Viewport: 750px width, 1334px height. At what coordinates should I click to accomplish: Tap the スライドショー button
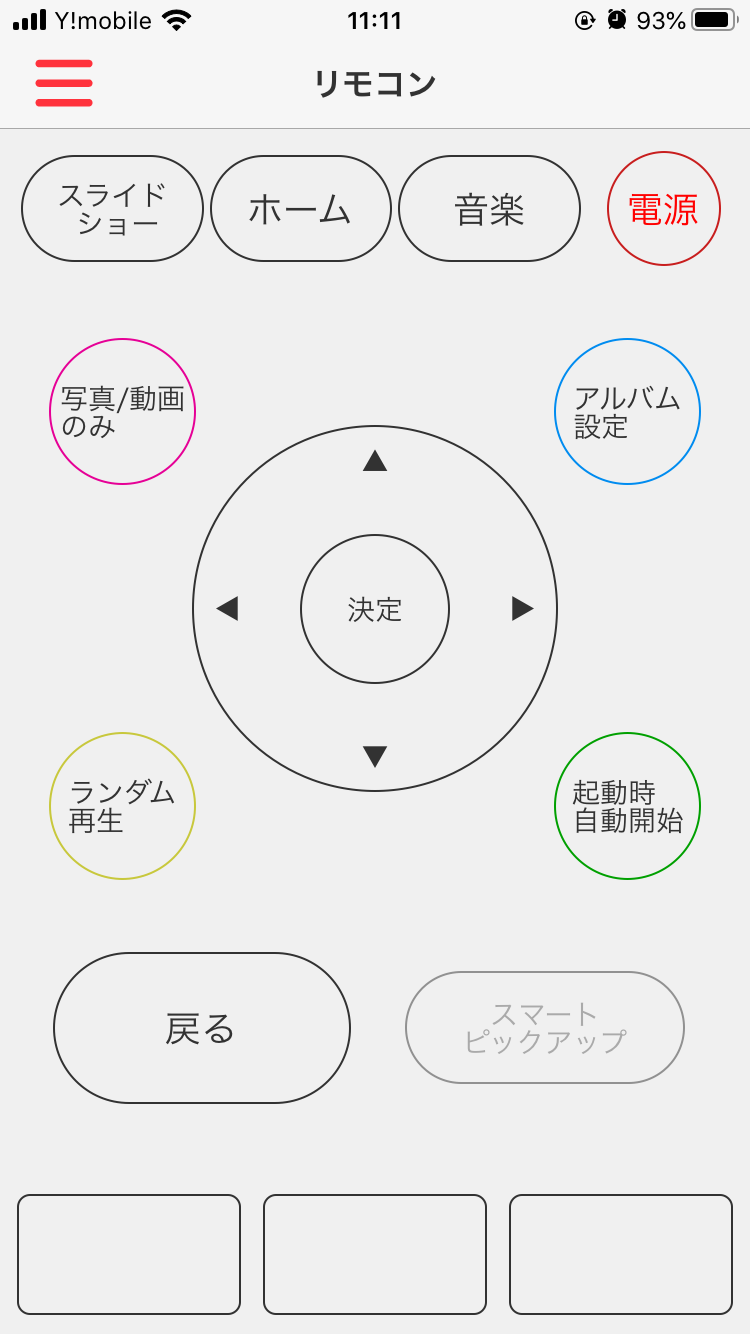click(113, 209)
